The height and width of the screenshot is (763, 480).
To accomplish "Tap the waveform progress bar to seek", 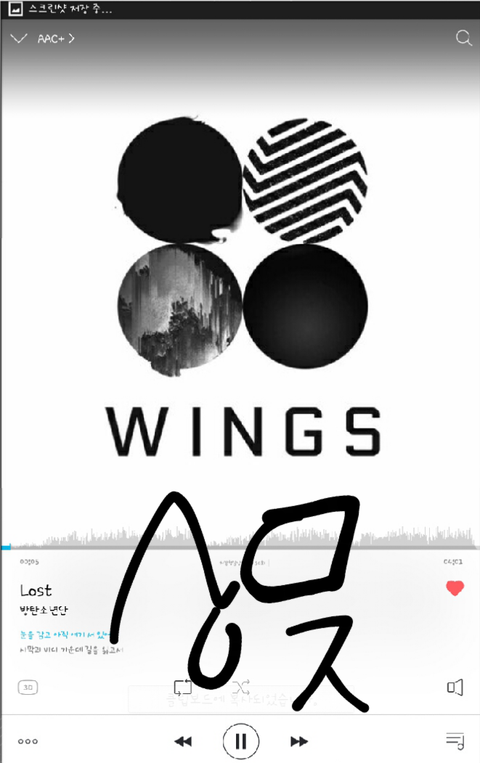I will [x=240, y=538].
